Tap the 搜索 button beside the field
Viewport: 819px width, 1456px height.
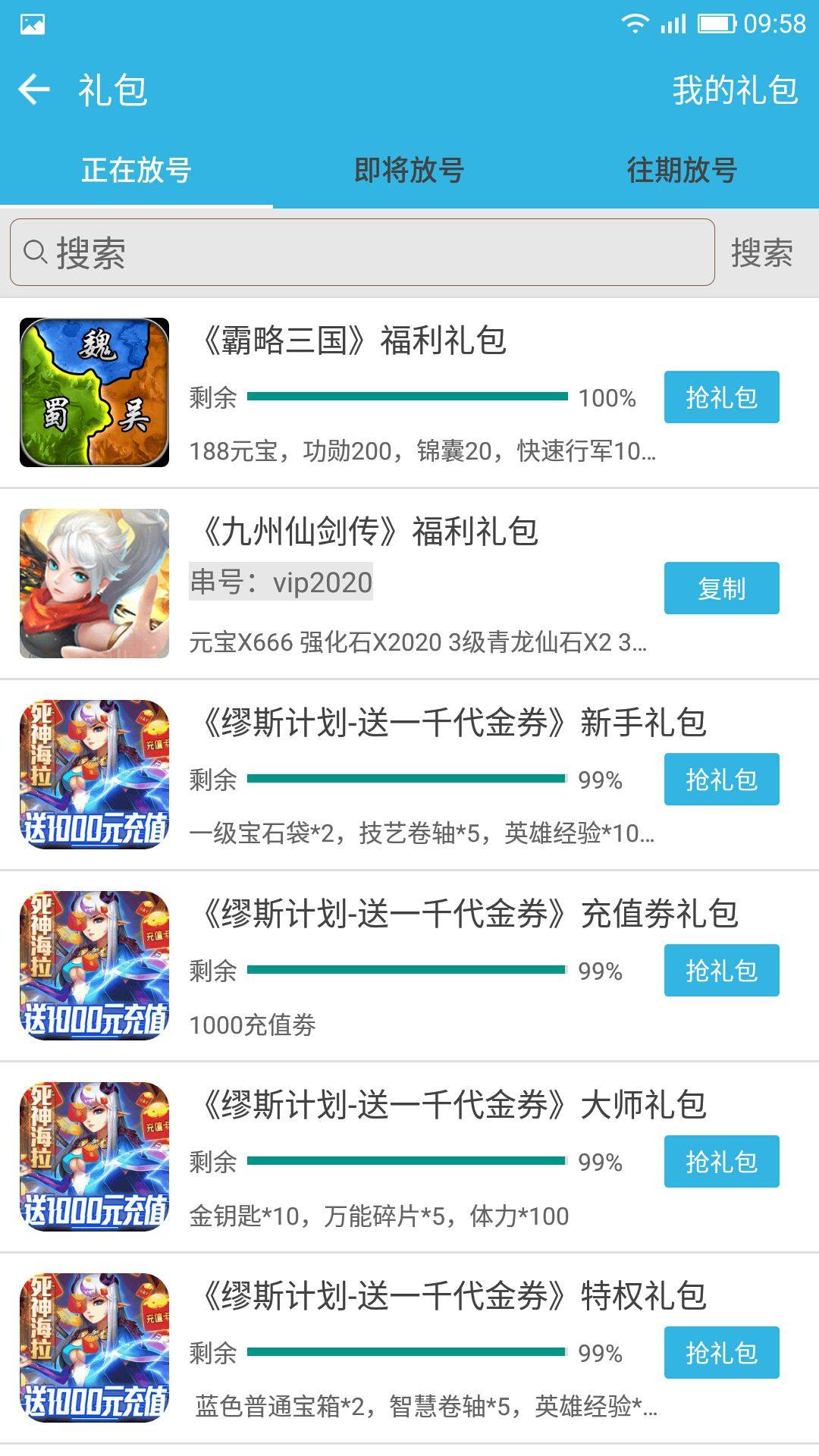click(x=761, y=253)
